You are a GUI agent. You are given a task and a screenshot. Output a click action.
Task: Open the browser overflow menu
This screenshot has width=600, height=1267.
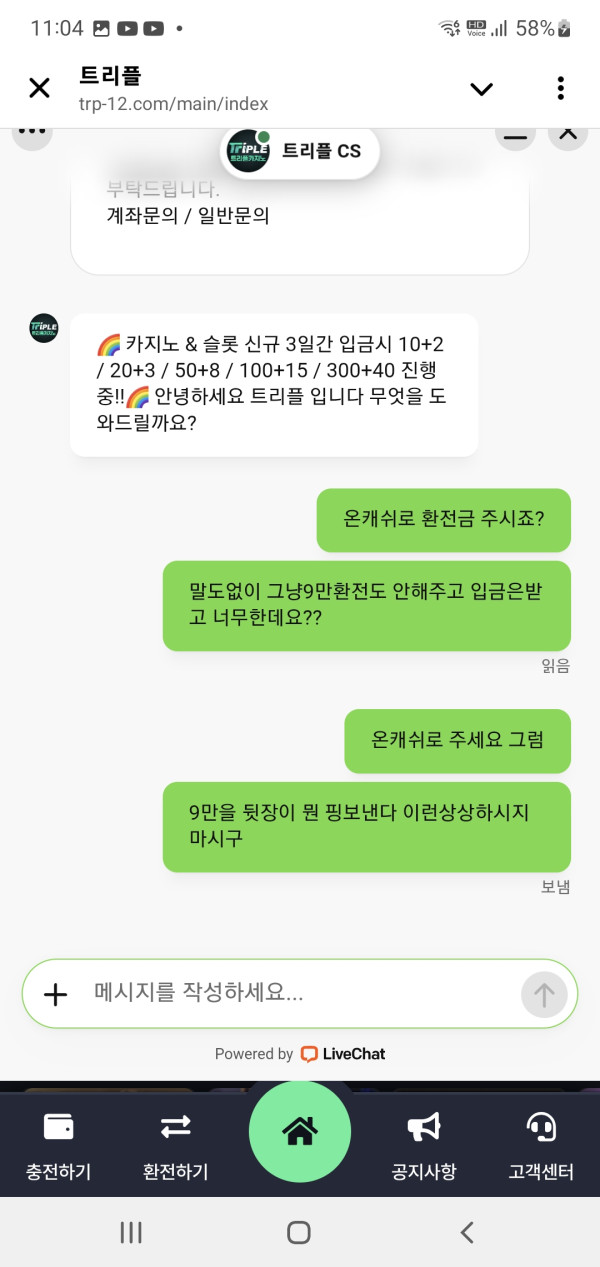click(560, 89)
